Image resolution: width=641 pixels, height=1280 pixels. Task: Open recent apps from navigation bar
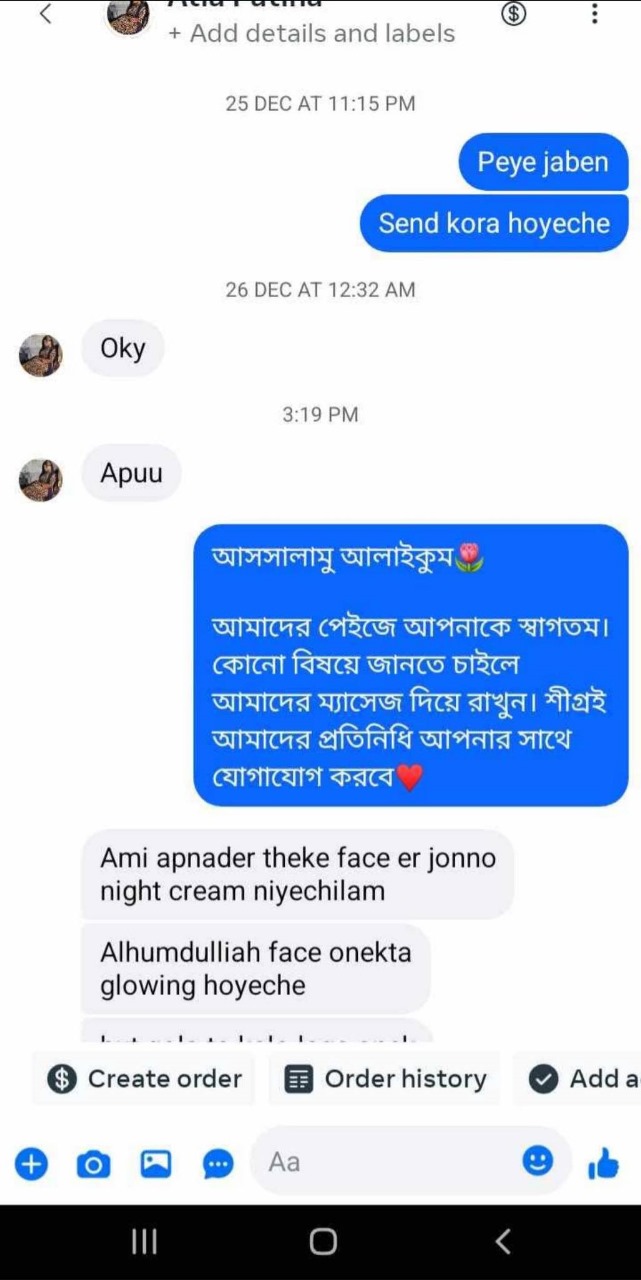(x=145, y=1241)
